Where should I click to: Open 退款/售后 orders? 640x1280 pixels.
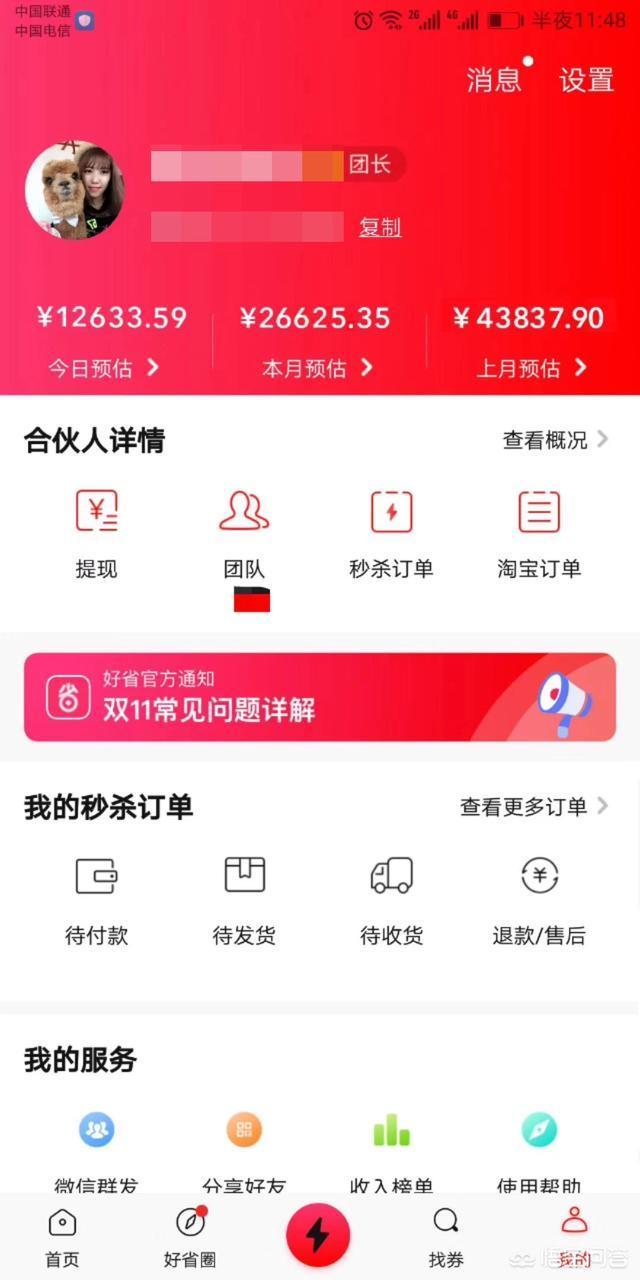tap(539, 900)
